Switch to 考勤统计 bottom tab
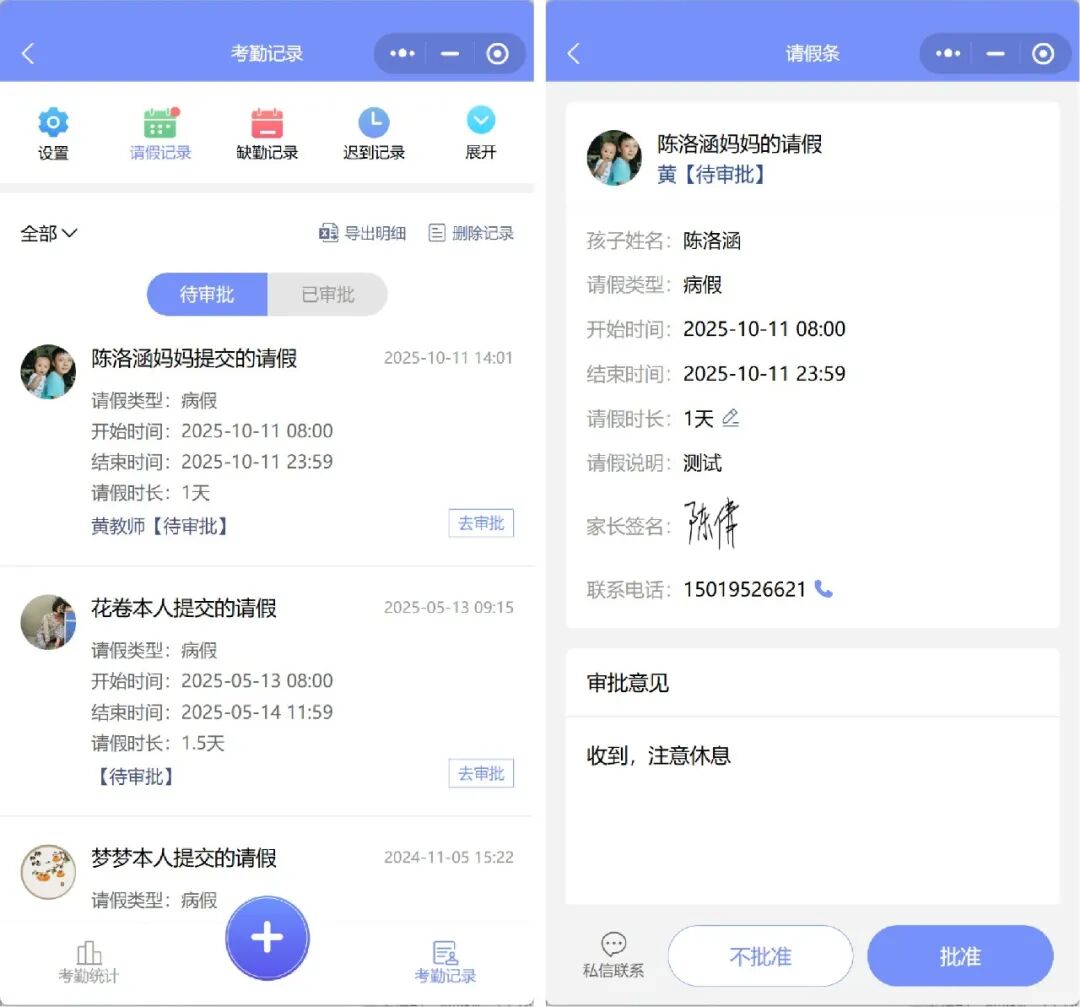Screen dimensions: 1080x1007 (88, 962)
